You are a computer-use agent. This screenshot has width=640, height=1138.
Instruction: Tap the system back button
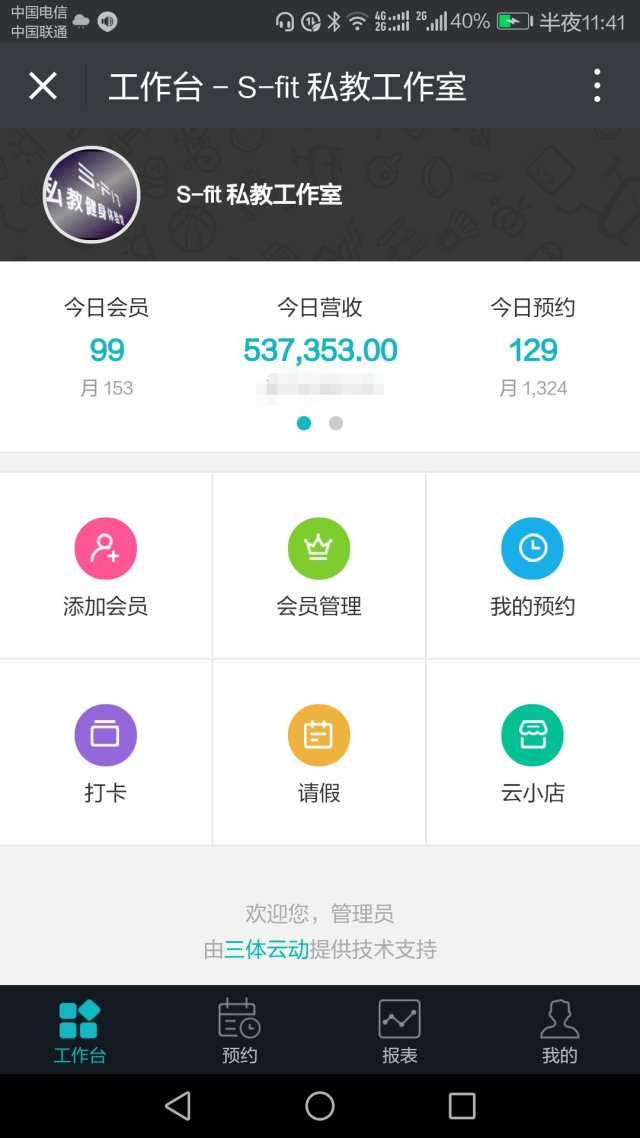click(x=178, y=1106)
